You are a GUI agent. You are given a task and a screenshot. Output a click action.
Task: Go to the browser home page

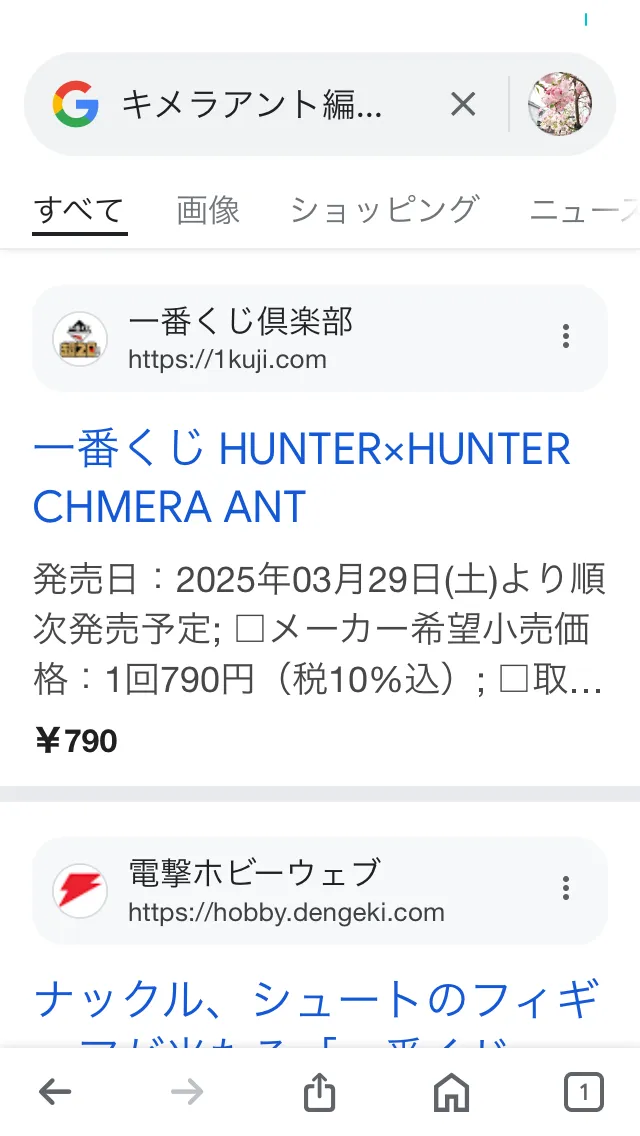coord(451,1092)
